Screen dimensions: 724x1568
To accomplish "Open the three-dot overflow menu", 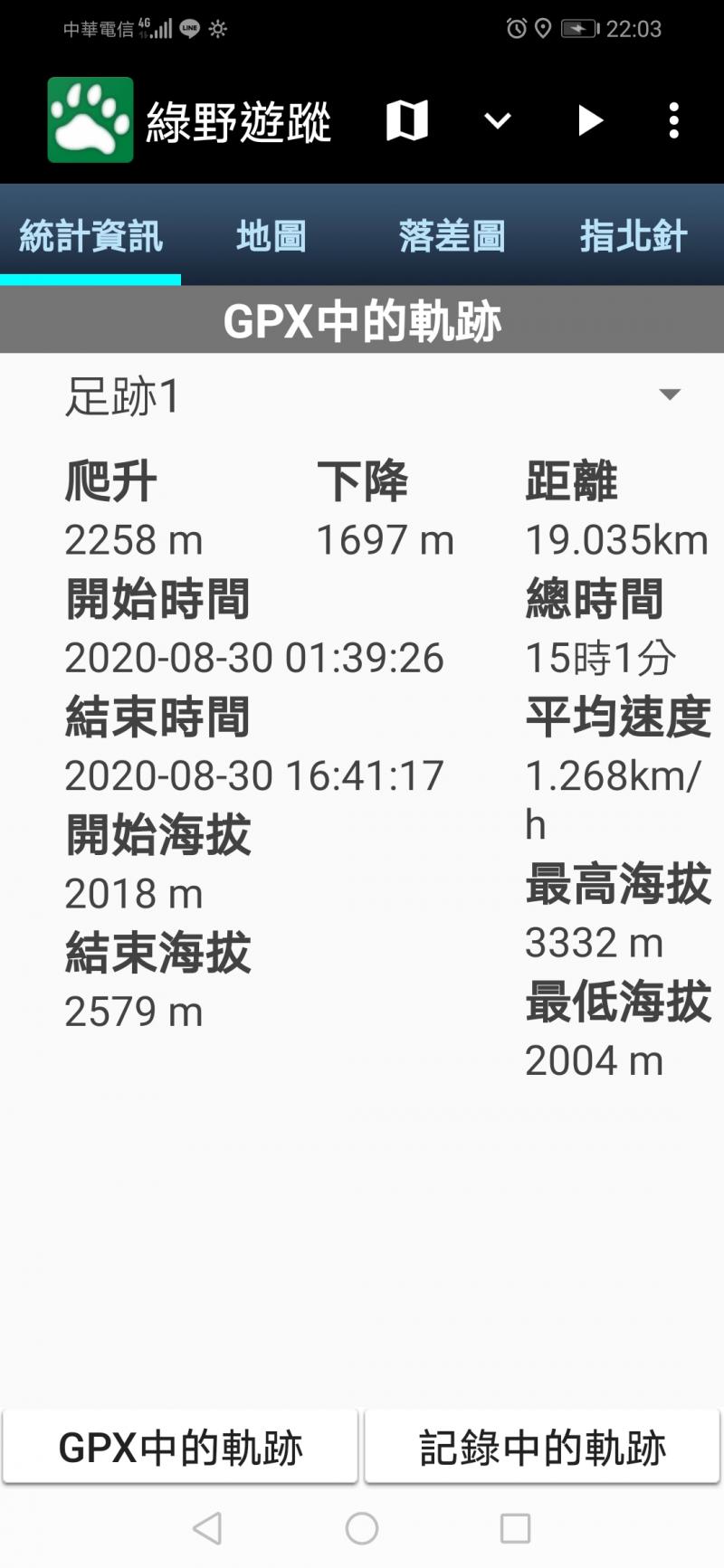I will pos(673,120).
